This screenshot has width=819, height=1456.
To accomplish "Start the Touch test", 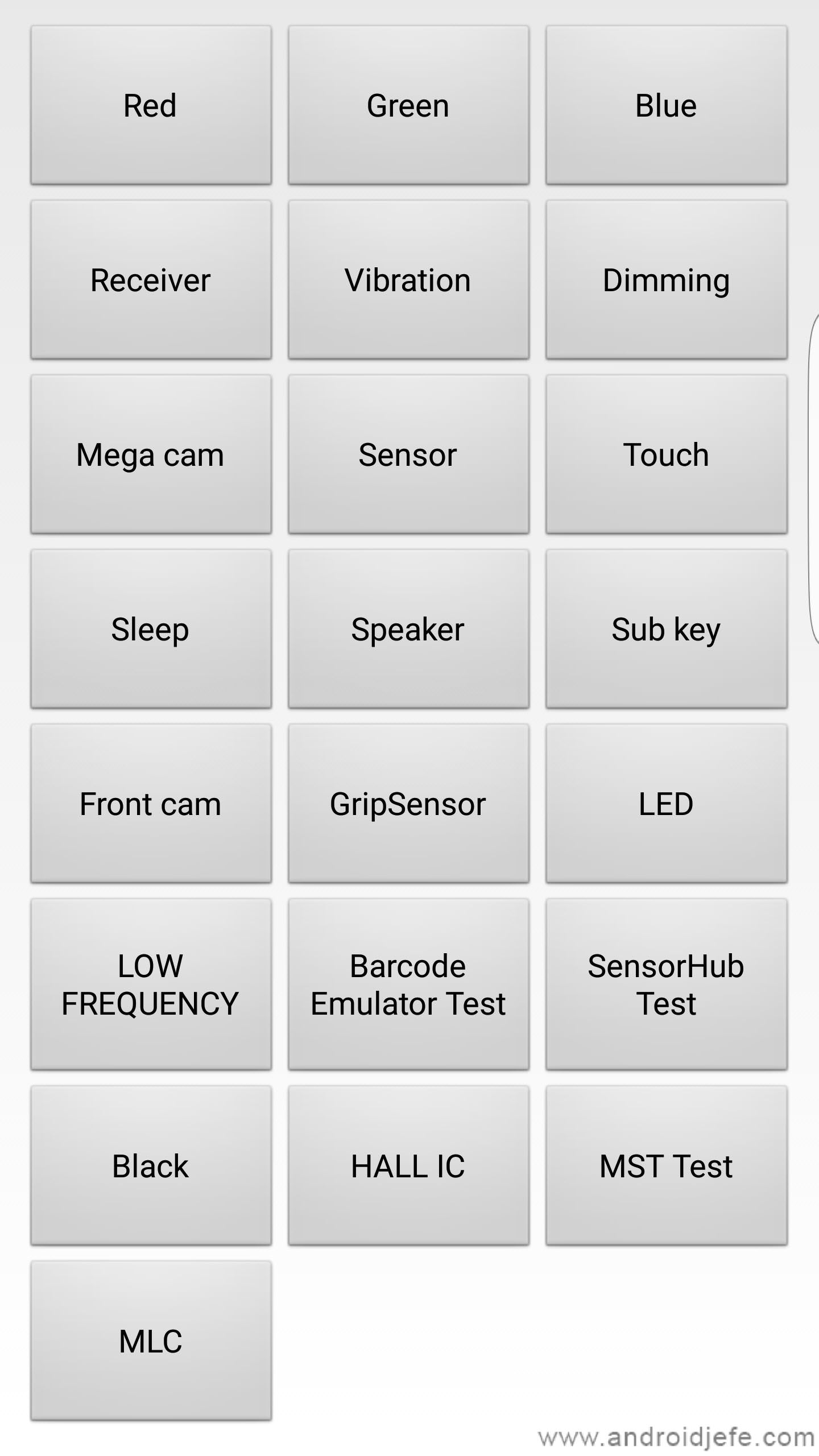I will pos(666,455).
